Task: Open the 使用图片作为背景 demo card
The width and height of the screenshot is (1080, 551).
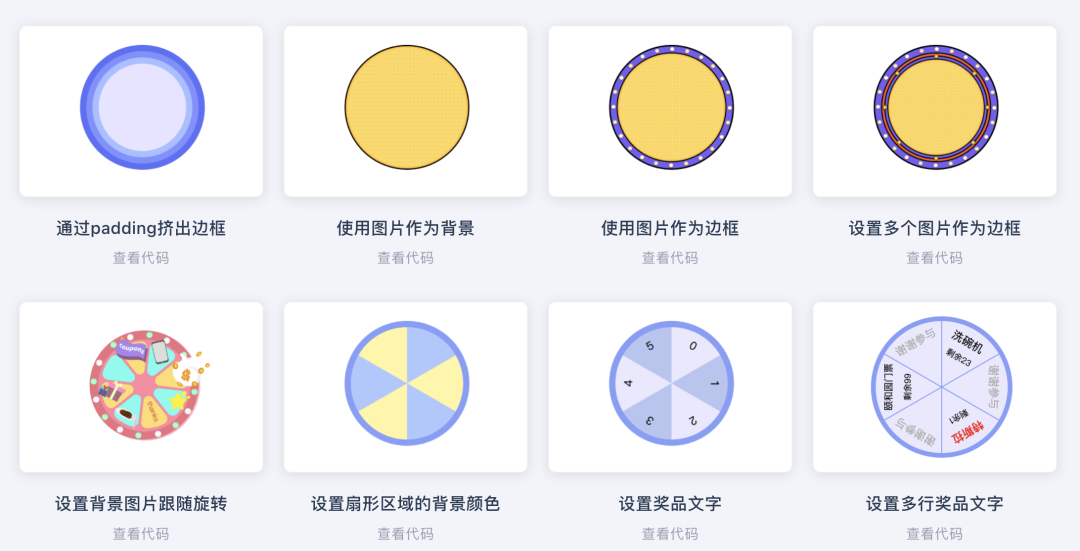Action: pos(406,110)
